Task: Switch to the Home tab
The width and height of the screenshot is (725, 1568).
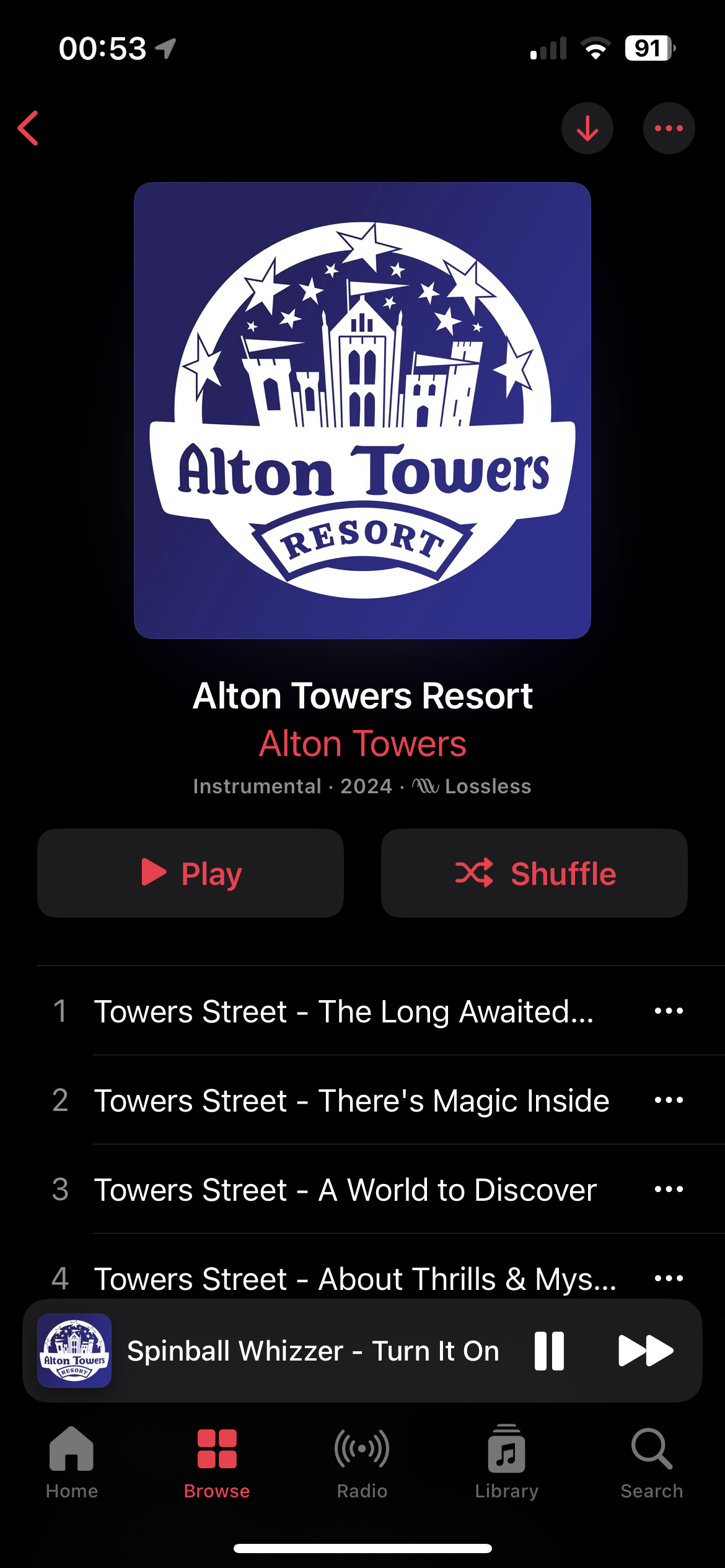Action: click(x=72, y=1461)
